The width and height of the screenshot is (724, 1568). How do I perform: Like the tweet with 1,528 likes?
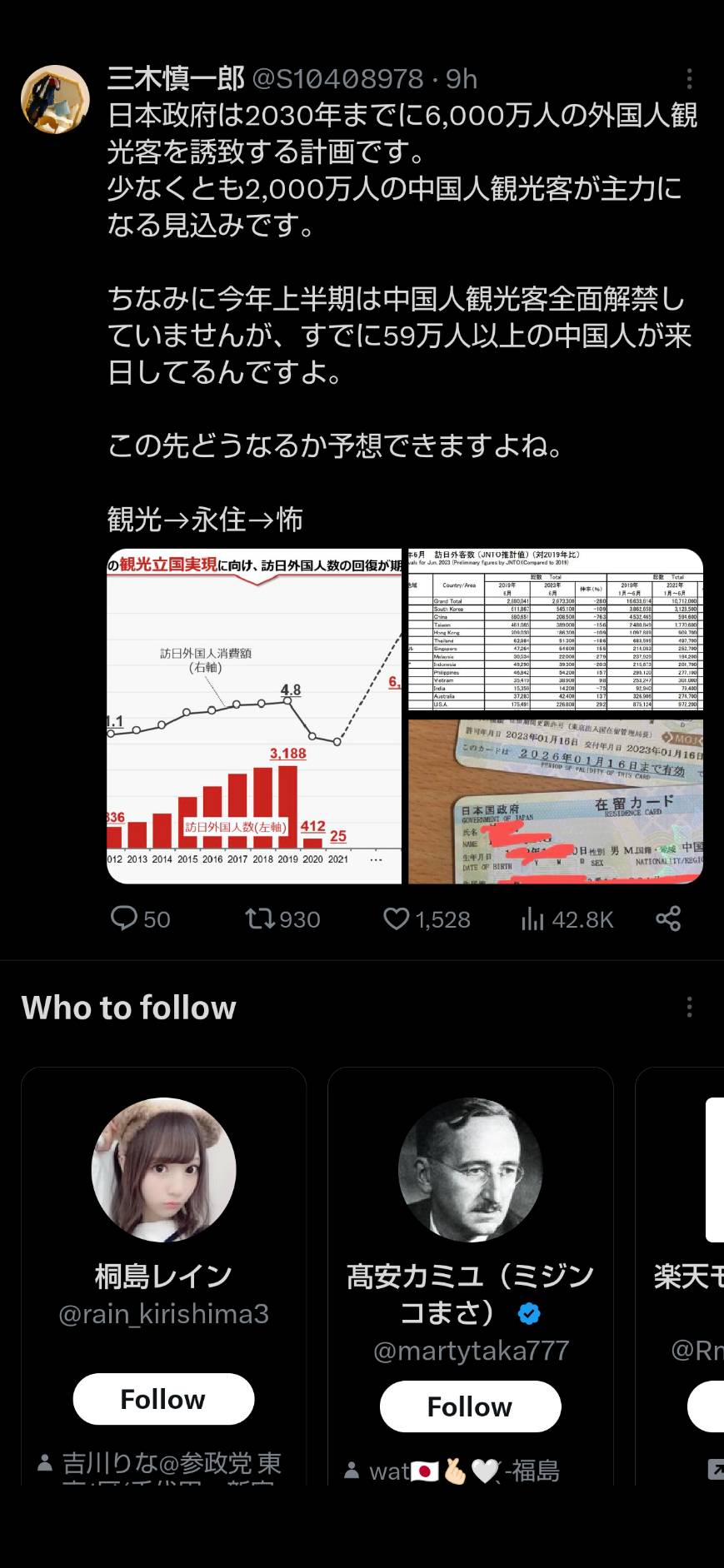[427, 918]
